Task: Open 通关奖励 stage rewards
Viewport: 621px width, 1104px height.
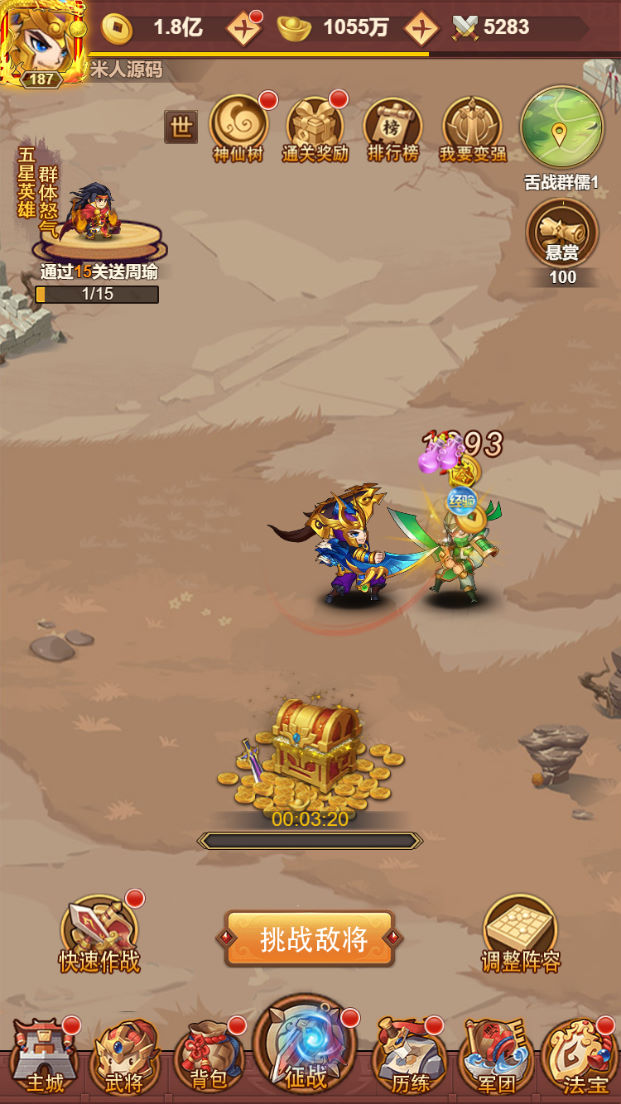Action: tap(315, 127)
